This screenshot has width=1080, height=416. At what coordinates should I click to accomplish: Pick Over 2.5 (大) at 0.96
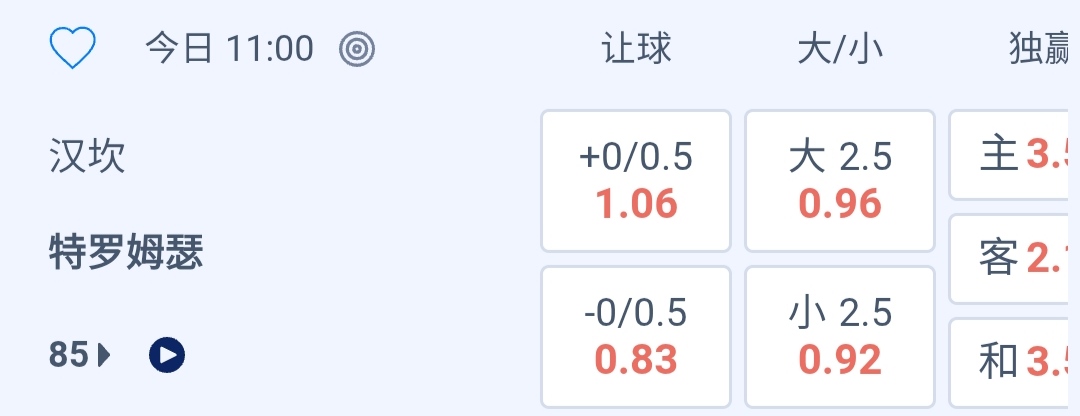840,181
